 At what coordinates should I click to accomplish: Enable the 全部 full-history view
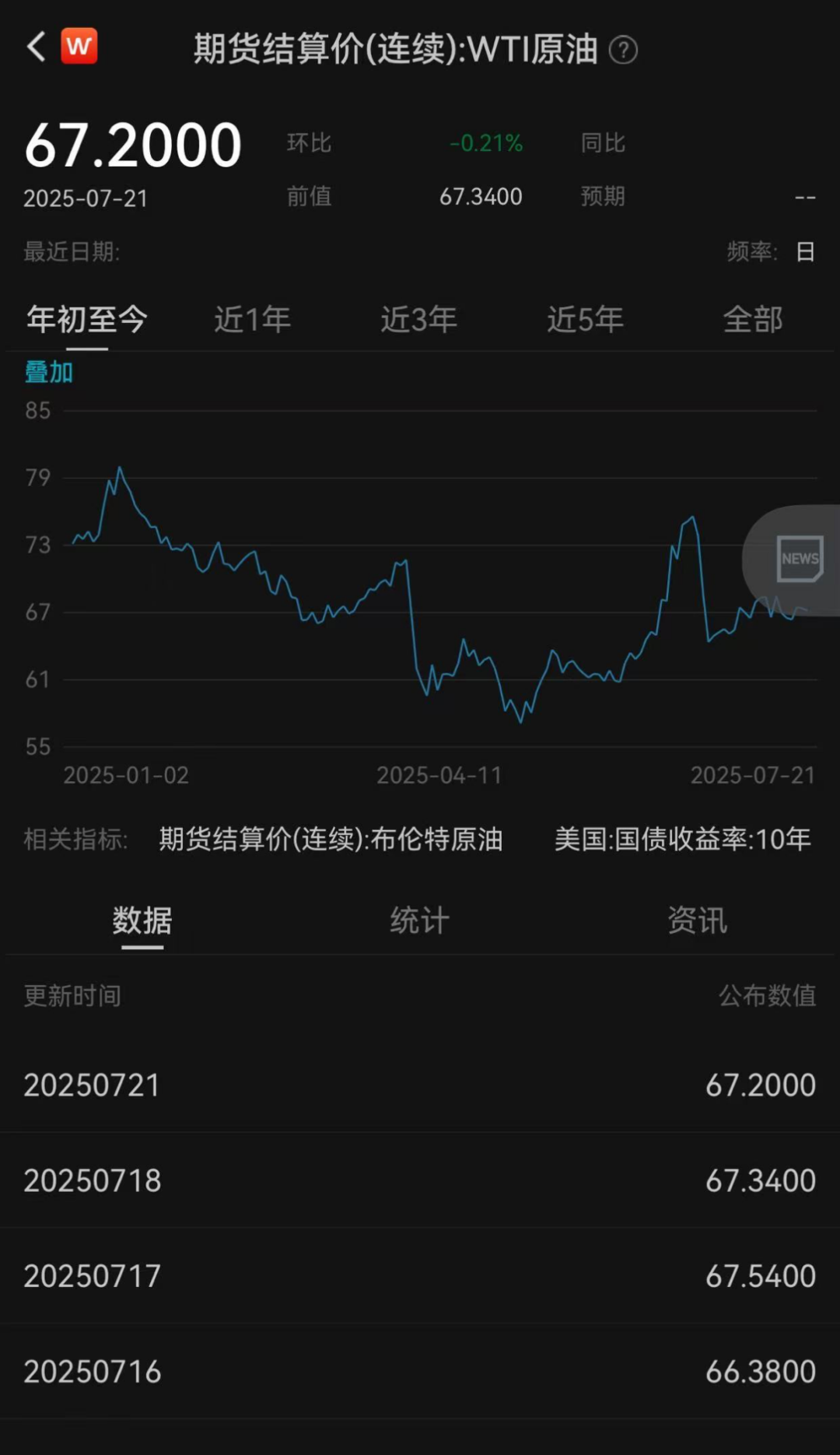(x=753, y=319)
